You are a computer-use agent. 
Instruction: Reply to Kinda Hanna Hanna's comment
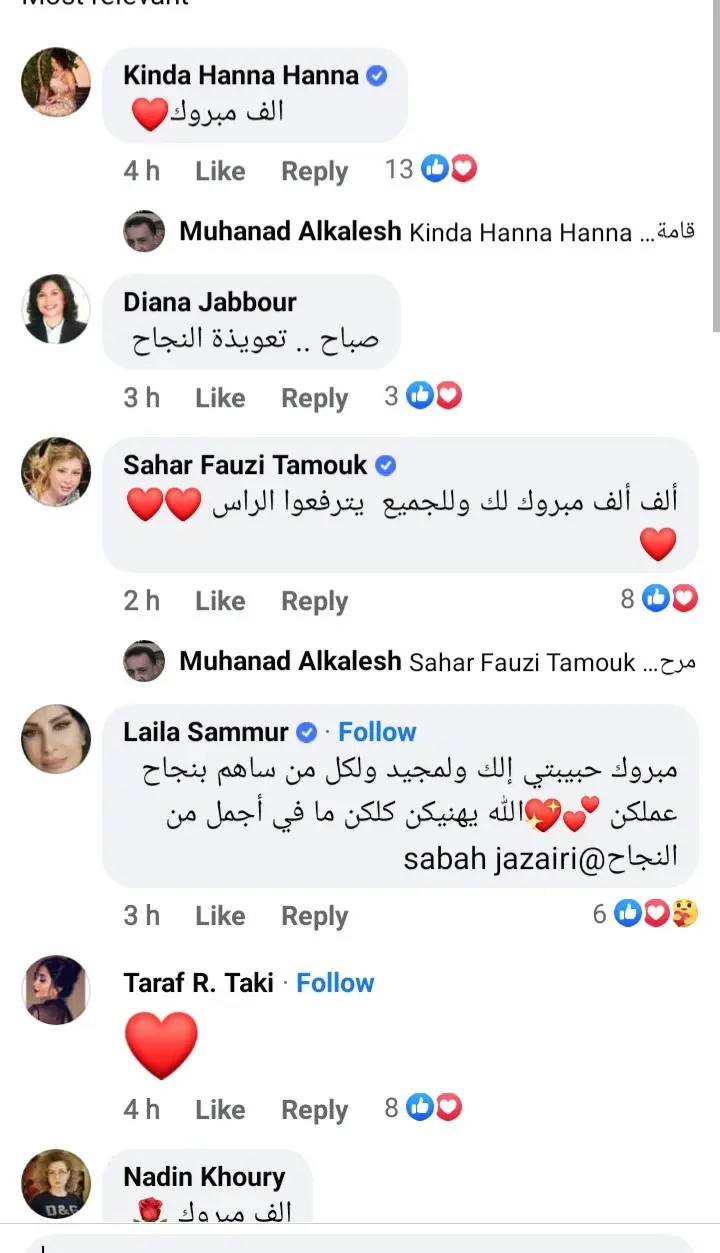314,171
